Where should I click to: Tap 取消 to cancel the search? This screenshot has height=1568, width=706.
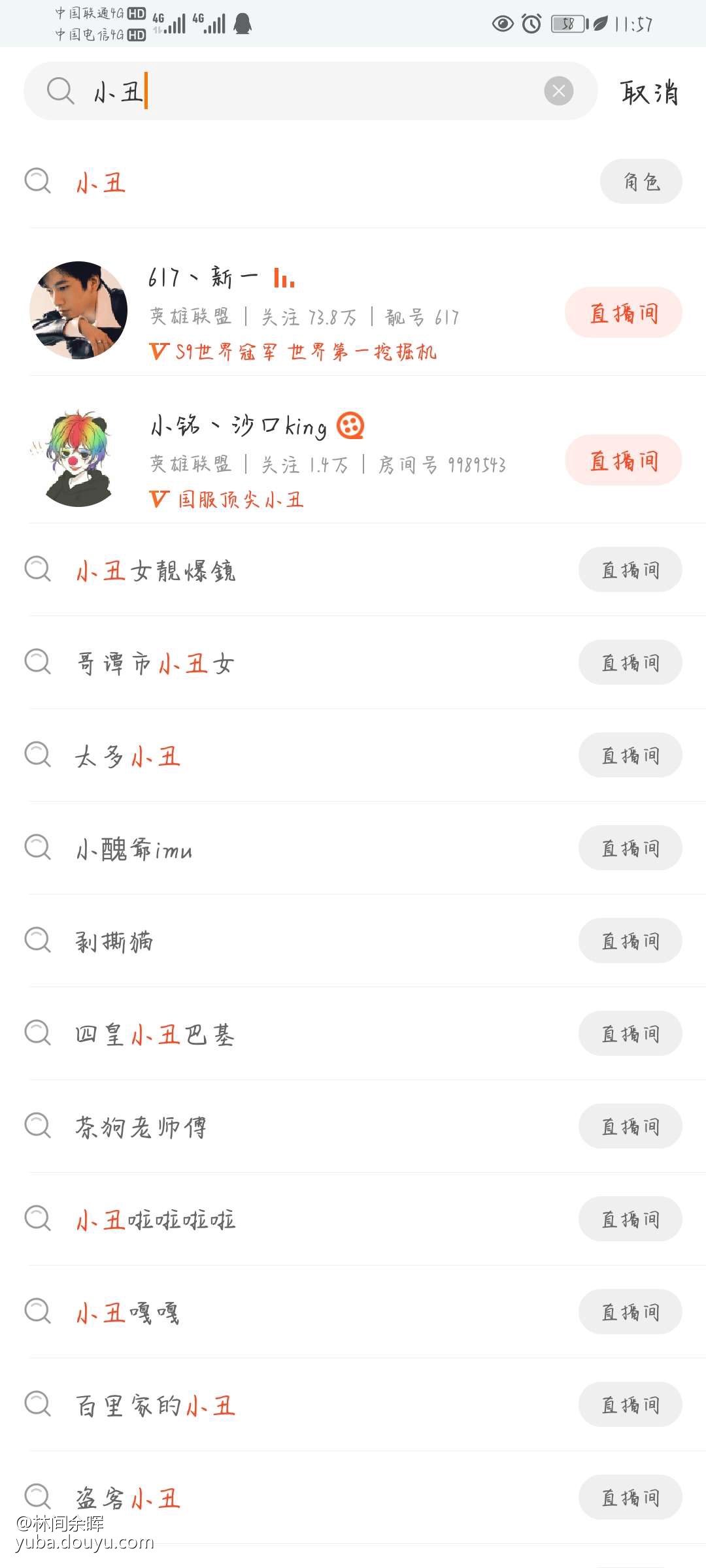649,92
